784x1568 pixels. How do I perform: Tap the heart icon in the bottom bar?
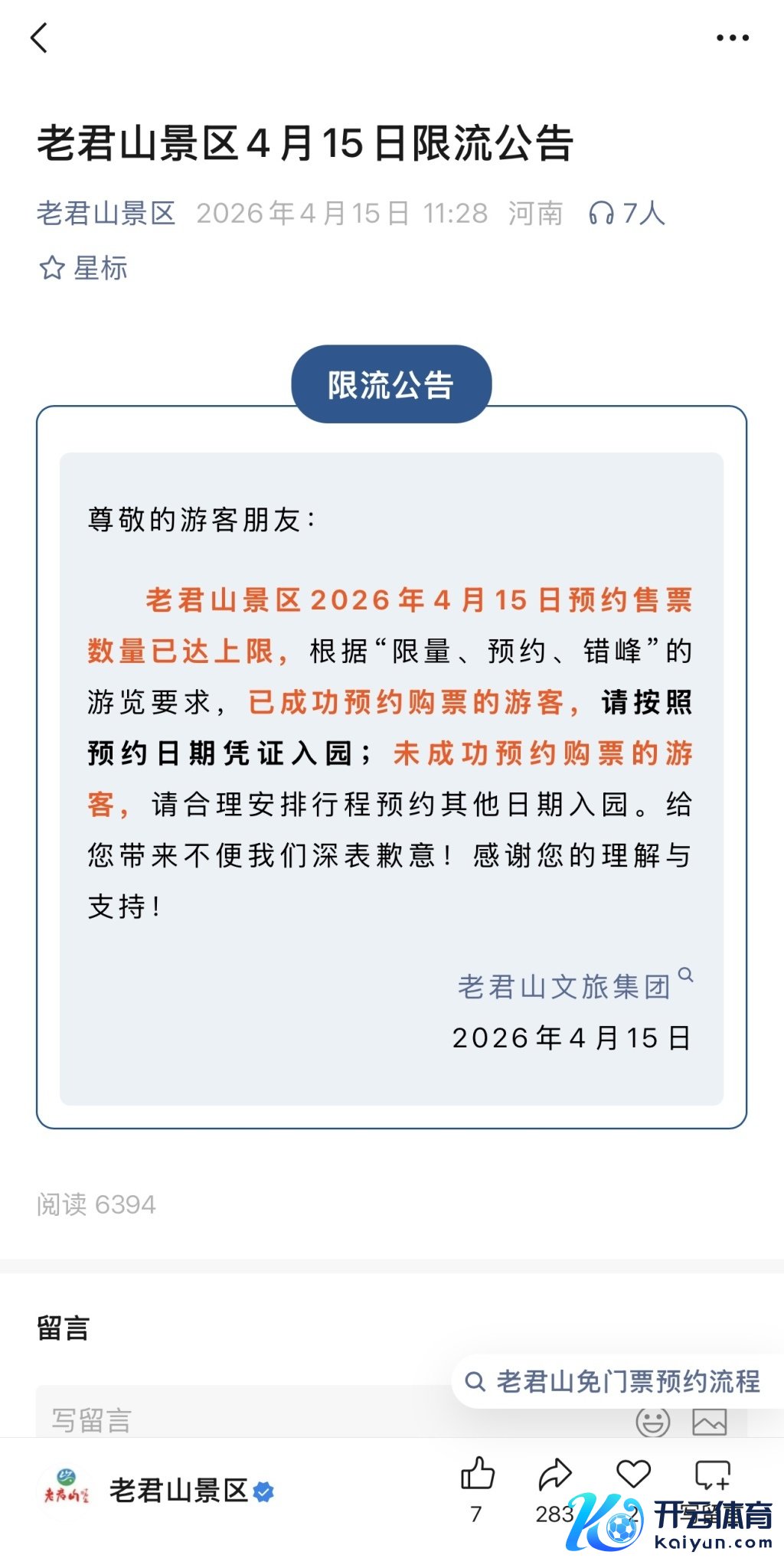point(633,1475)
